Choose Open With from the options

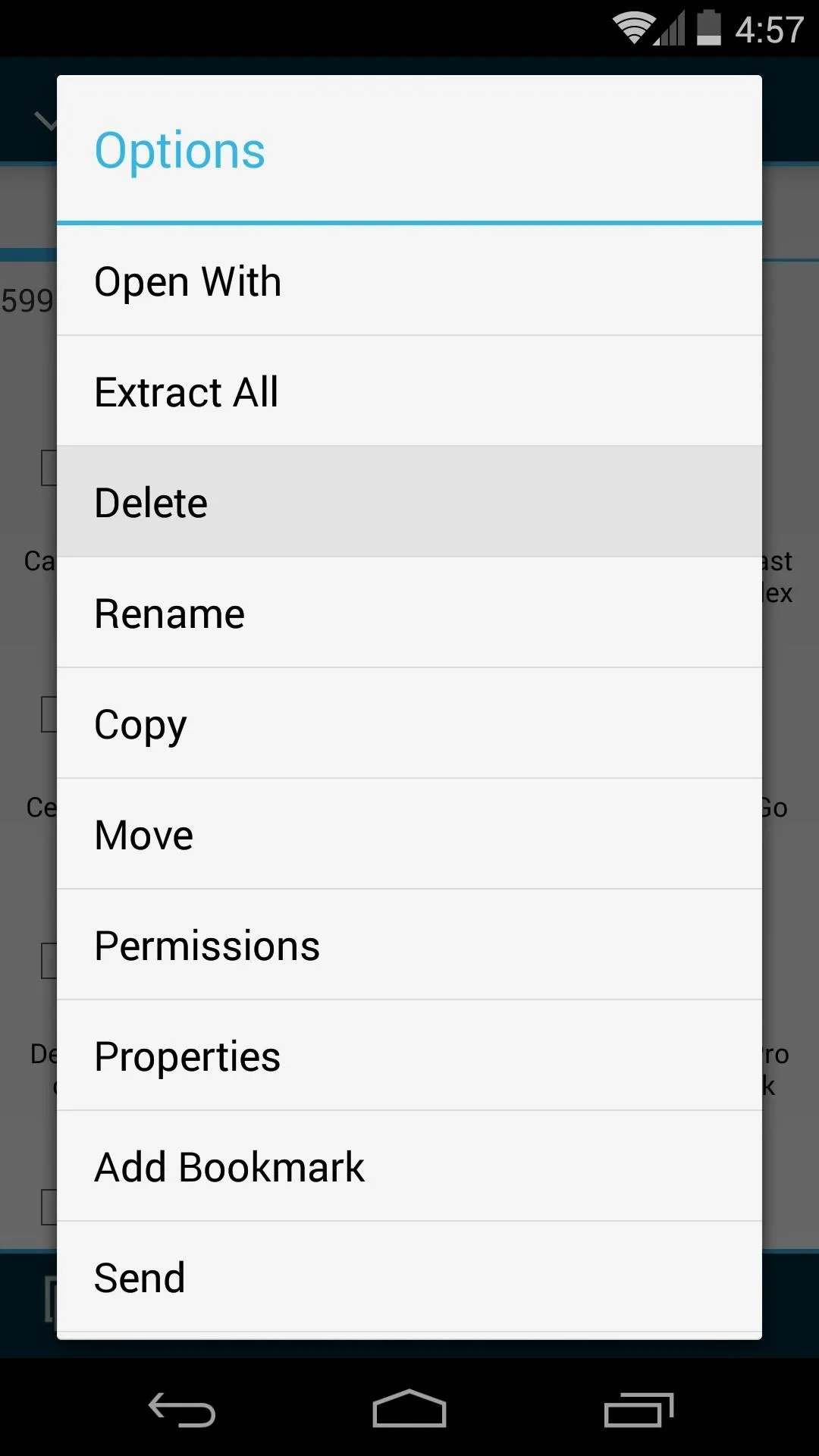(x=409, y=281)
